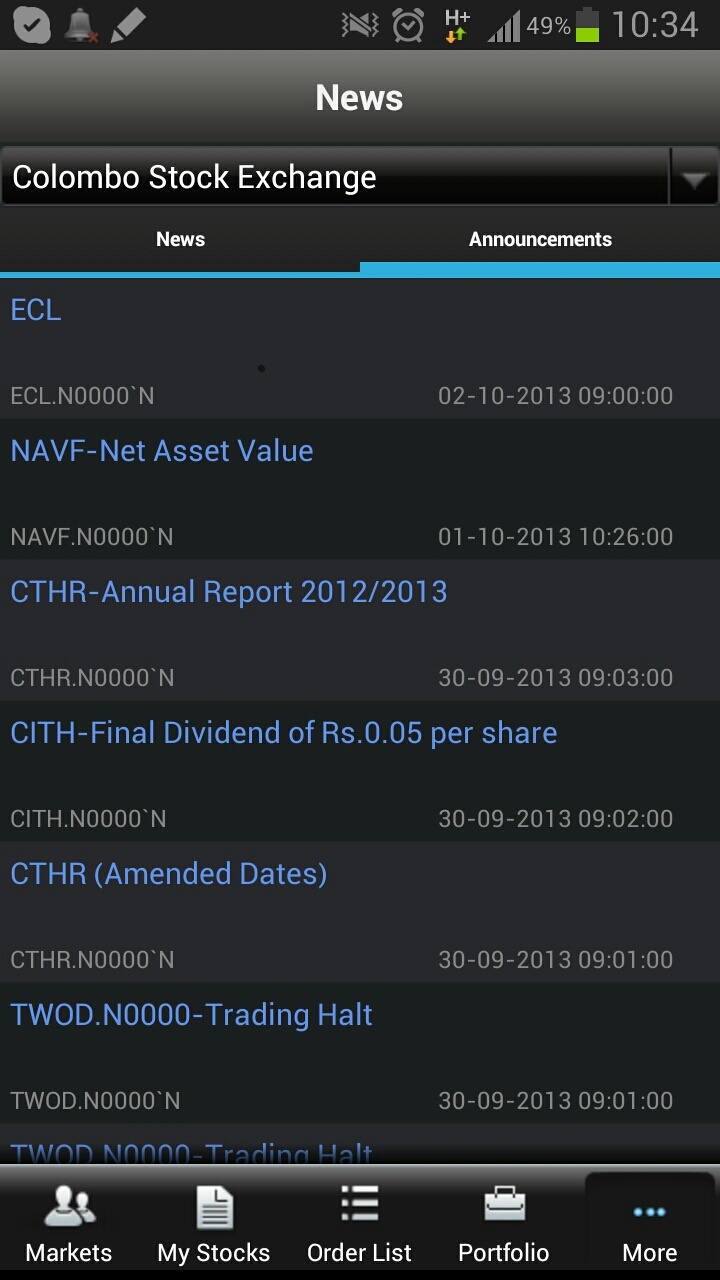This screenshot has width=720, height=1280.
Task: Open the Portfolio section
Action: tap(504, 1224)
